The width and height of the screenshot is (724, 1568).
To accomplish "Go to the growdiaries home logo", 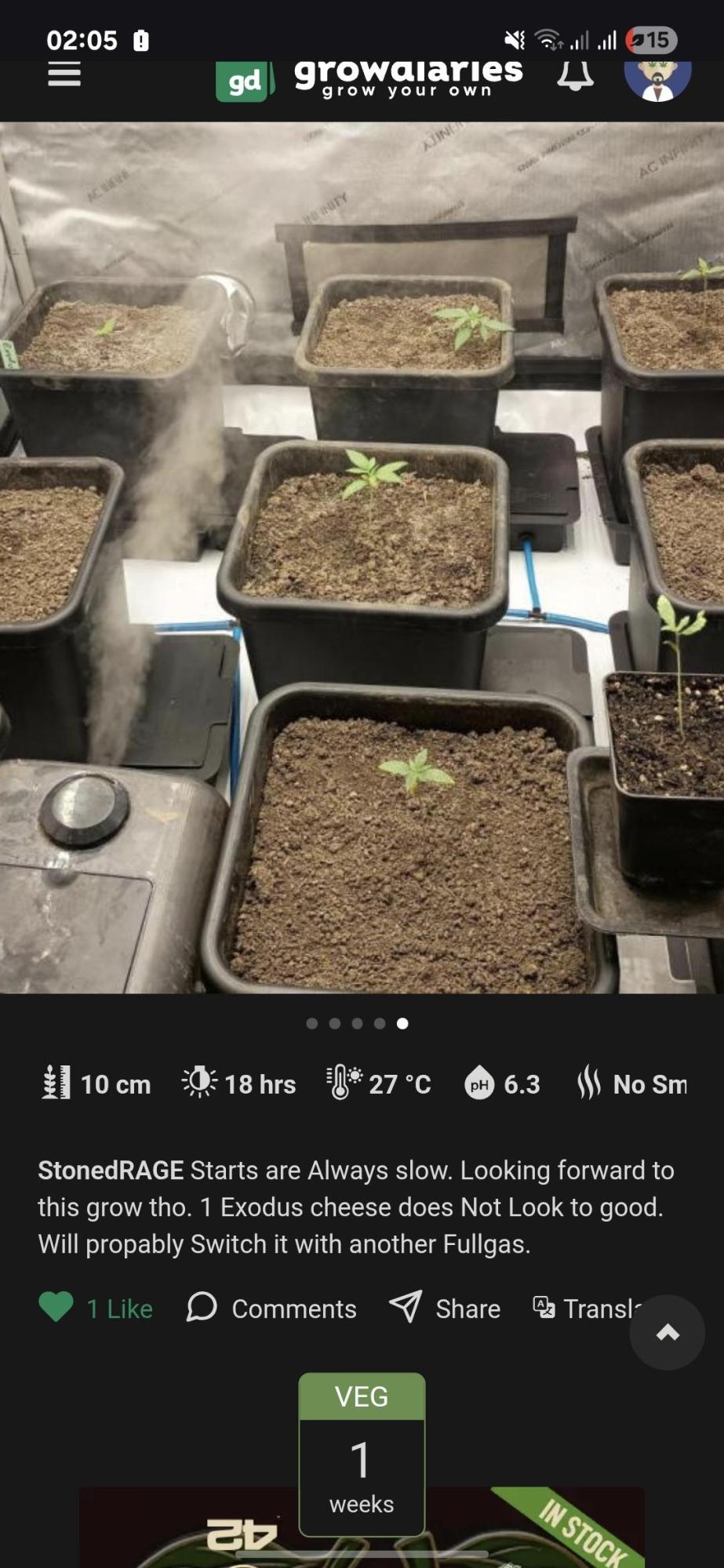I will click(x=369, y=79).
